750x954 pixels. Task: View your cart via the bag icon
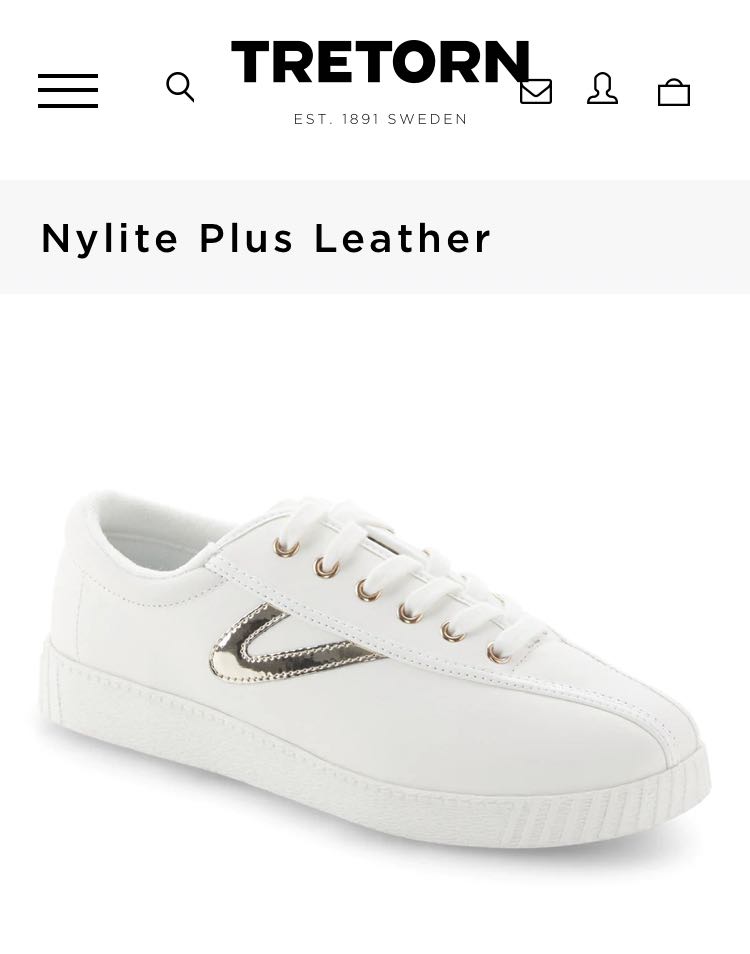673,91
